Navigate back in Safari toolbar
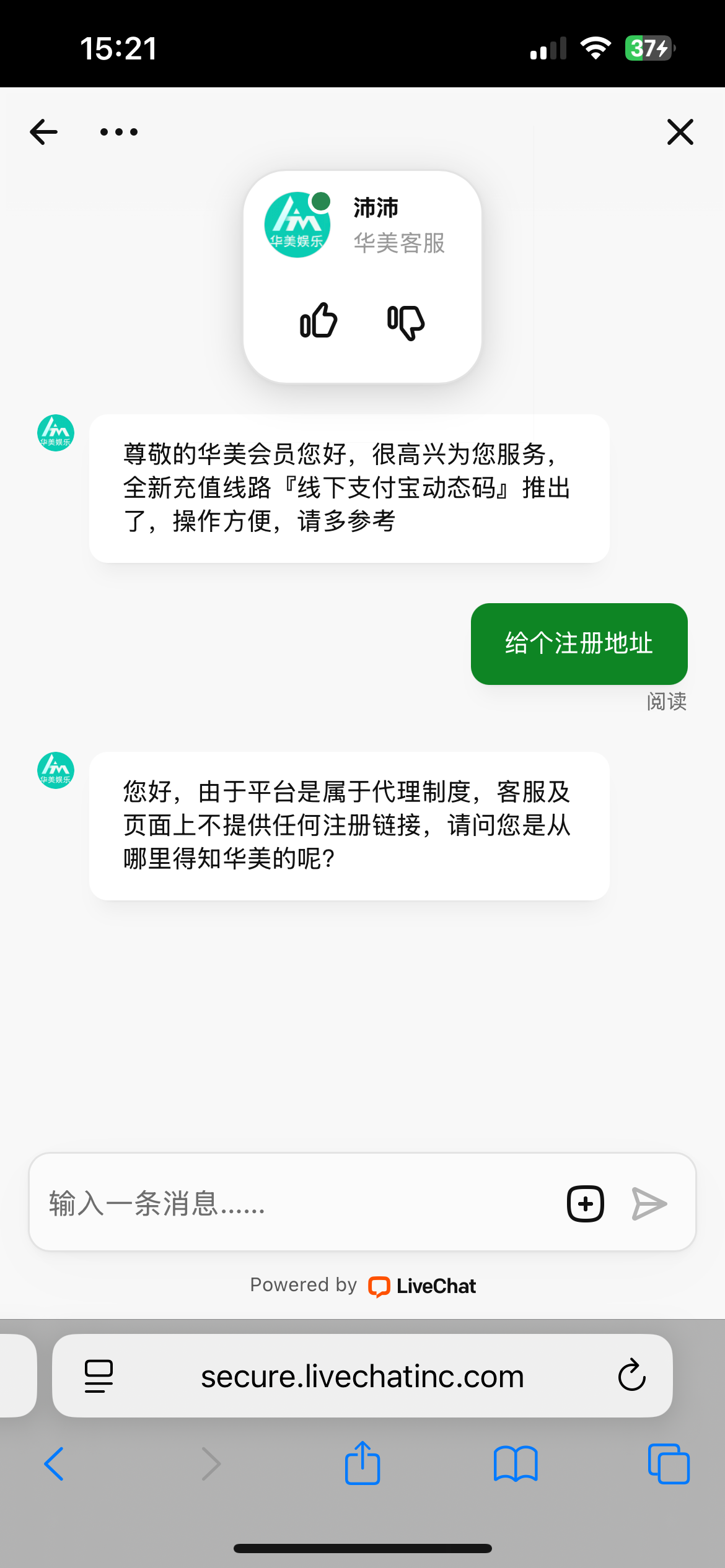 (x=55, y=1464)
